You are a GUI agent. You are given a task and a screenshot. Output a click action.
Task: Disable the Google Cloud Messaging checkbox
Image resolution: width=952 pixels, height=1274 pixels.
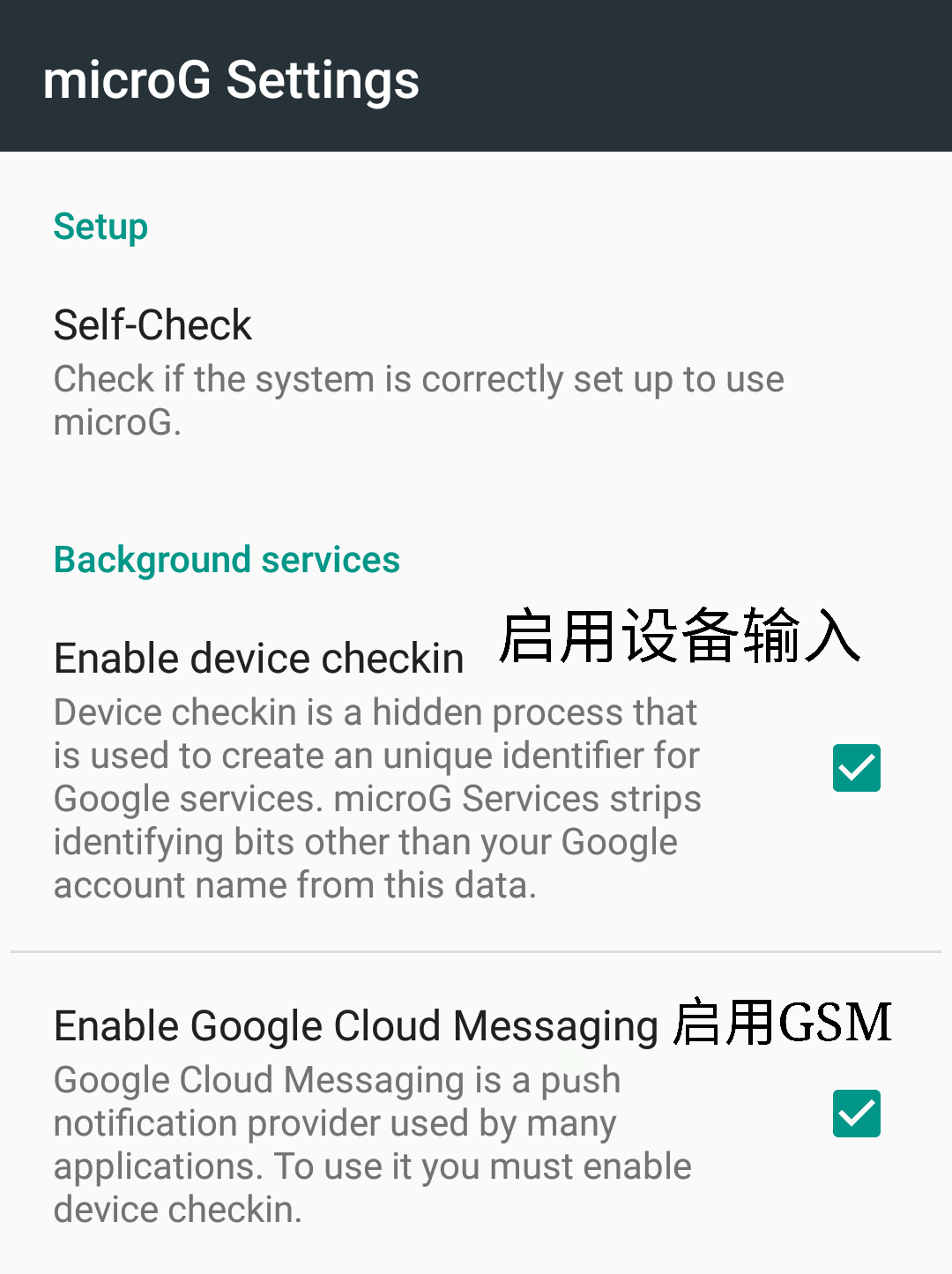click(856, 1114)
